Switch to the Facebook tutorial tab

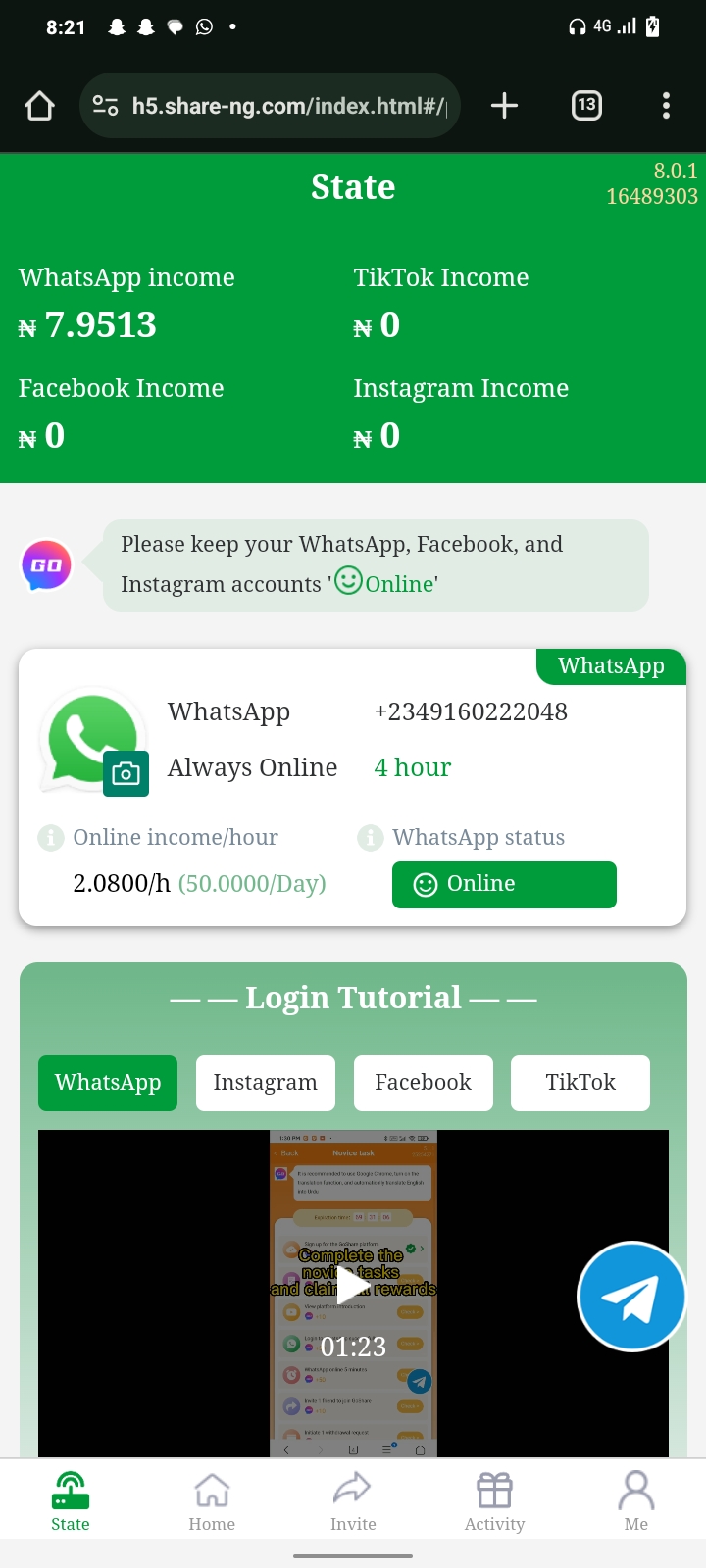(x=424, y=1083)
